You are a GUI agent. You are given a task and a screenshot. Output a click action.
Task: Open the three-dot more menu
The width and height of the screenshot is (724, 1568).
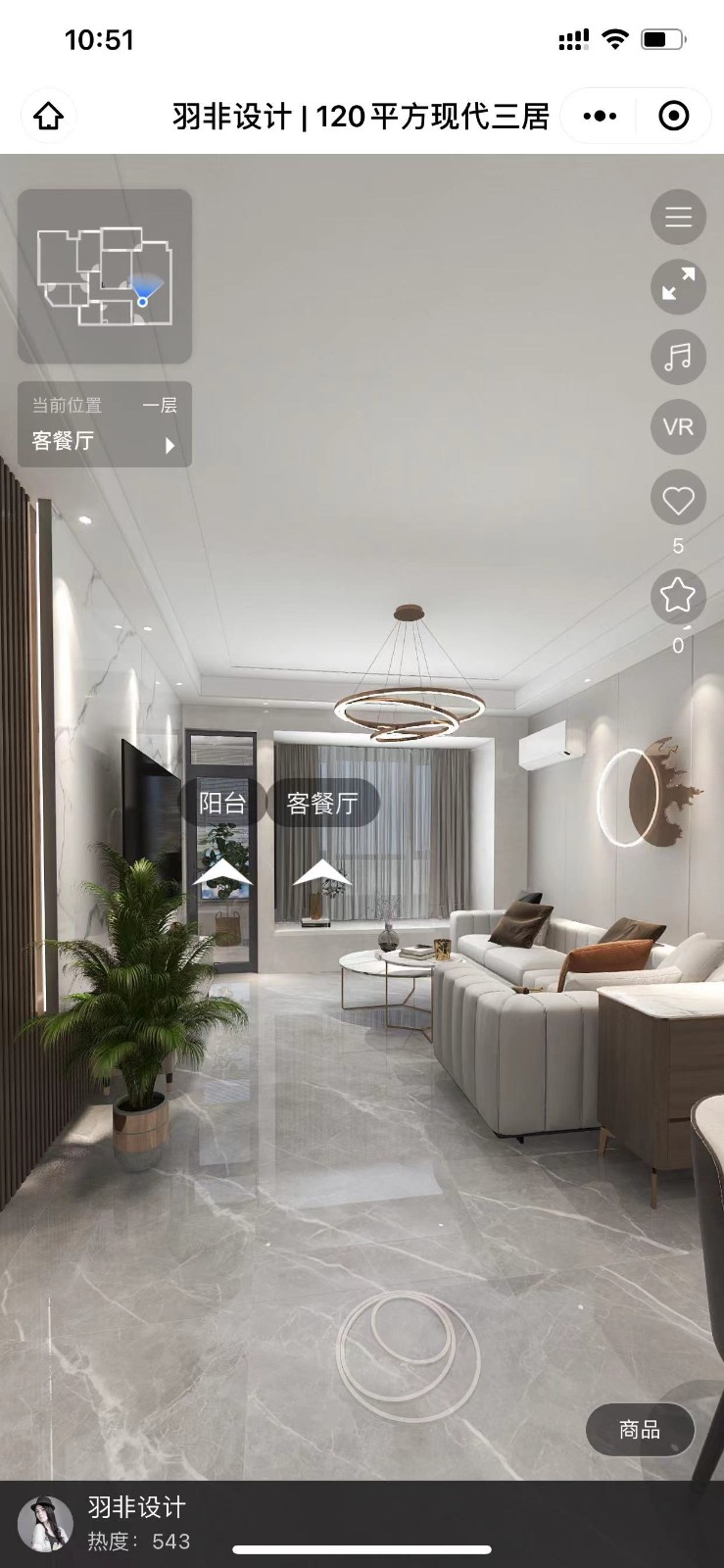point(600,117)
